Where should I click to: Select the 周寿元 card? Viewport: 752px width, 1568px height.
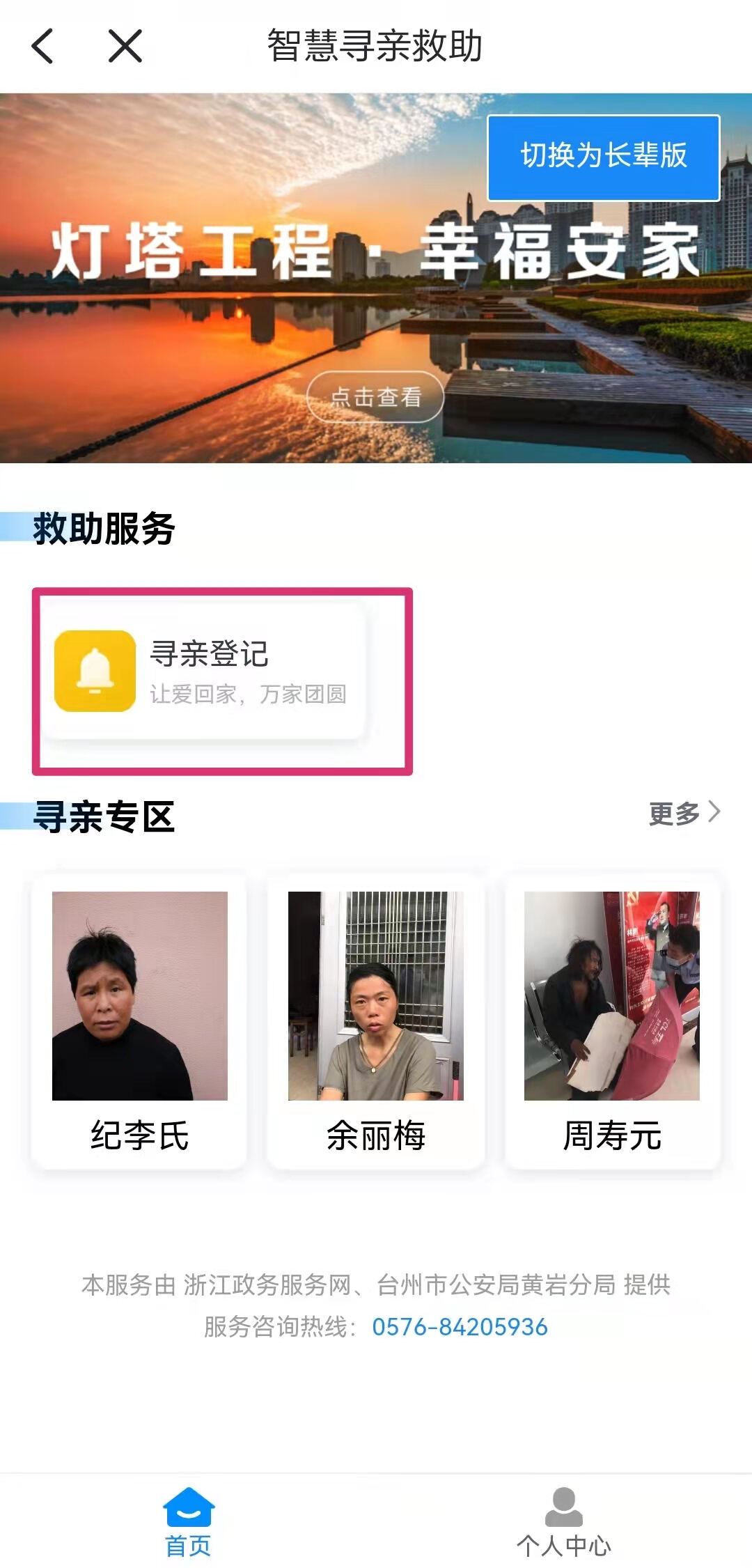coord(612,1020)
